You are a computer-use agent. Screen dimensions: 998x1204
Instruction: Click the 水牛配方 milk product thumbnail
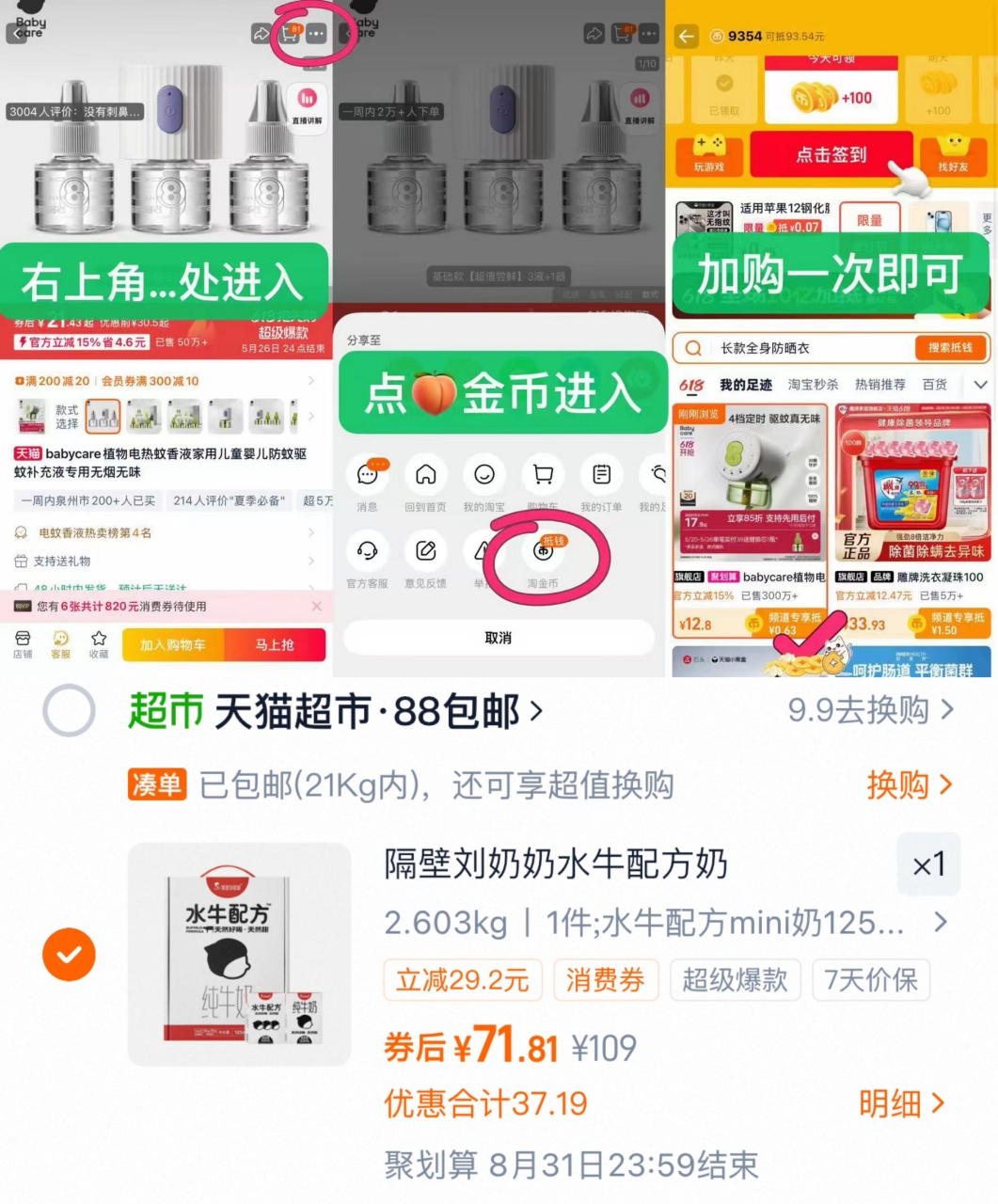tap(238, 955)
